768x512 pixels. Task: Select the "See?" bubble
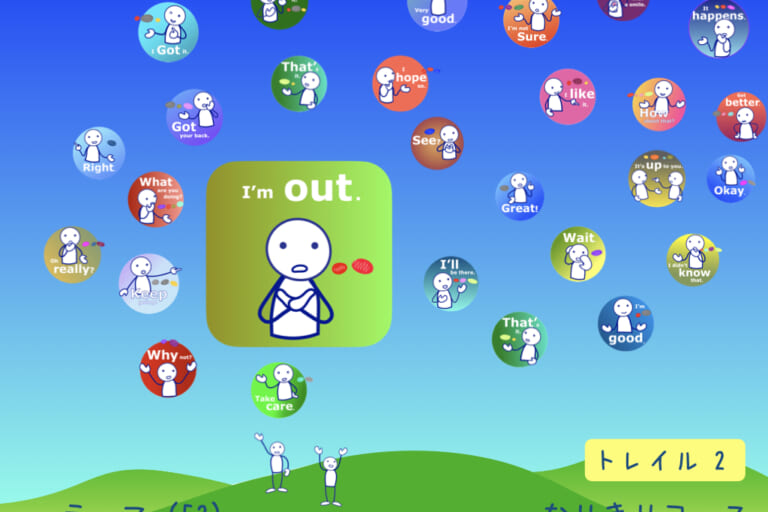pyautogui.click(x=437, y=143)
